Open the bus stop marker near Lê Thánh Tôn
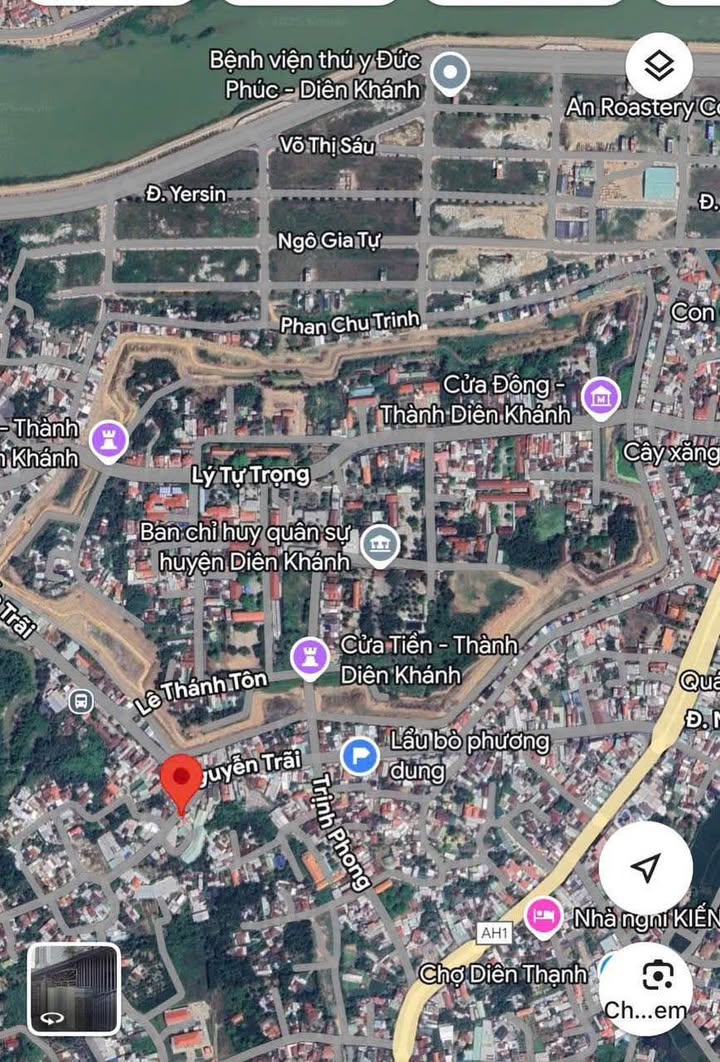 tap(81, 701)
